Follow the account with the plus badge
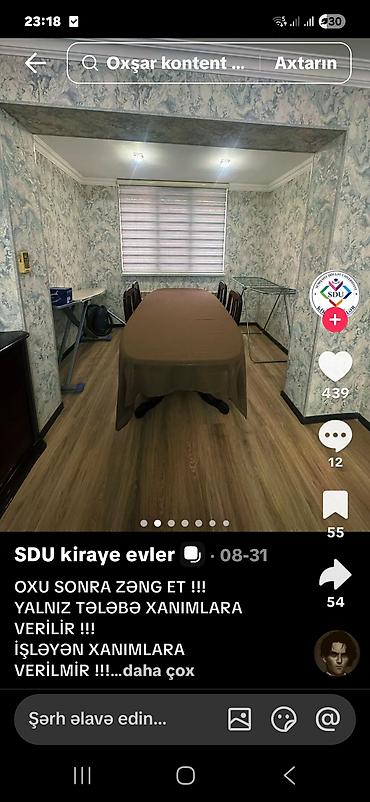Viewport: 370px width, 802px height. point(335,321)
